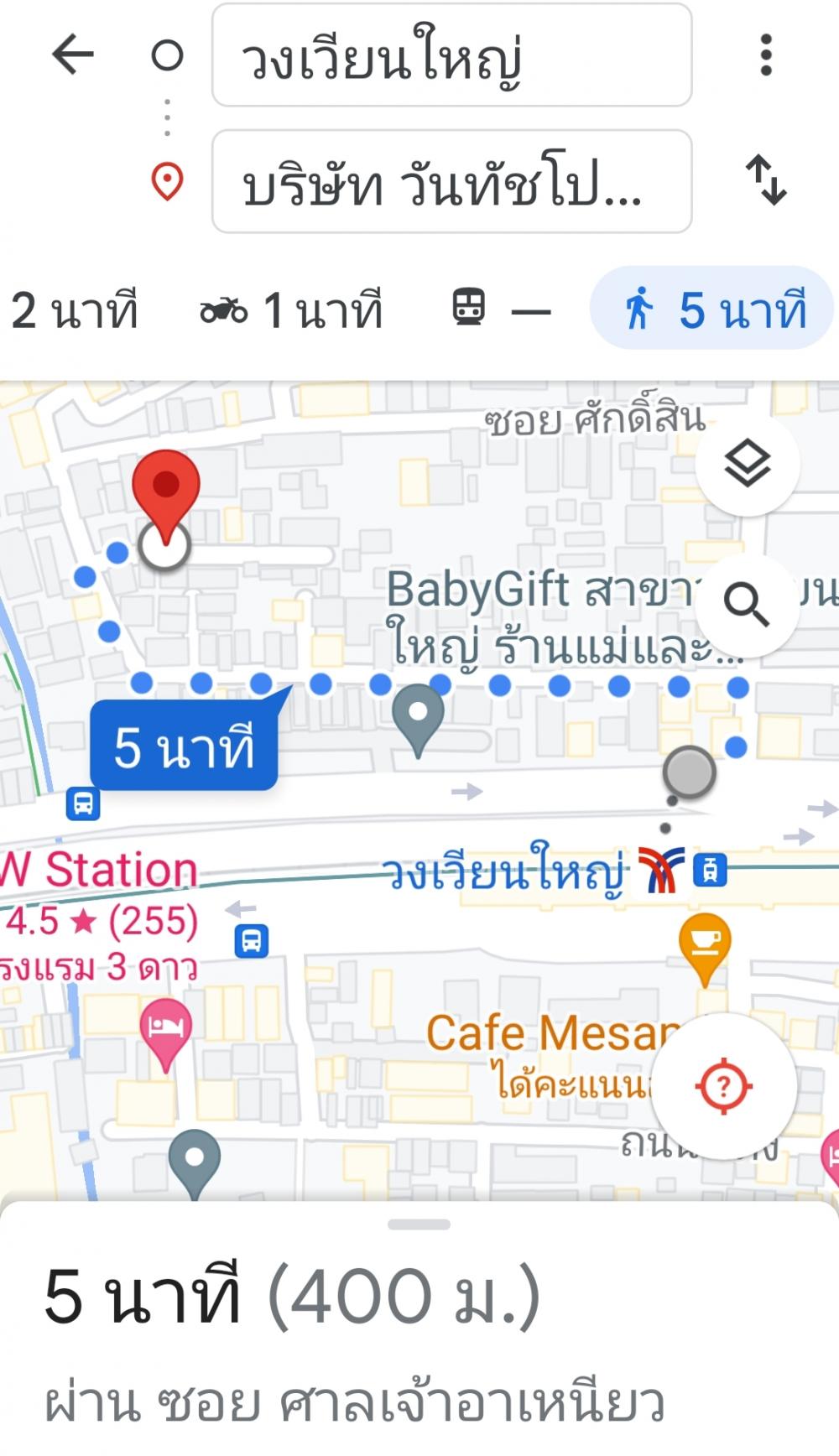Open the map layers button
The height and width of the screenshot is (1456, 839).
747,463
